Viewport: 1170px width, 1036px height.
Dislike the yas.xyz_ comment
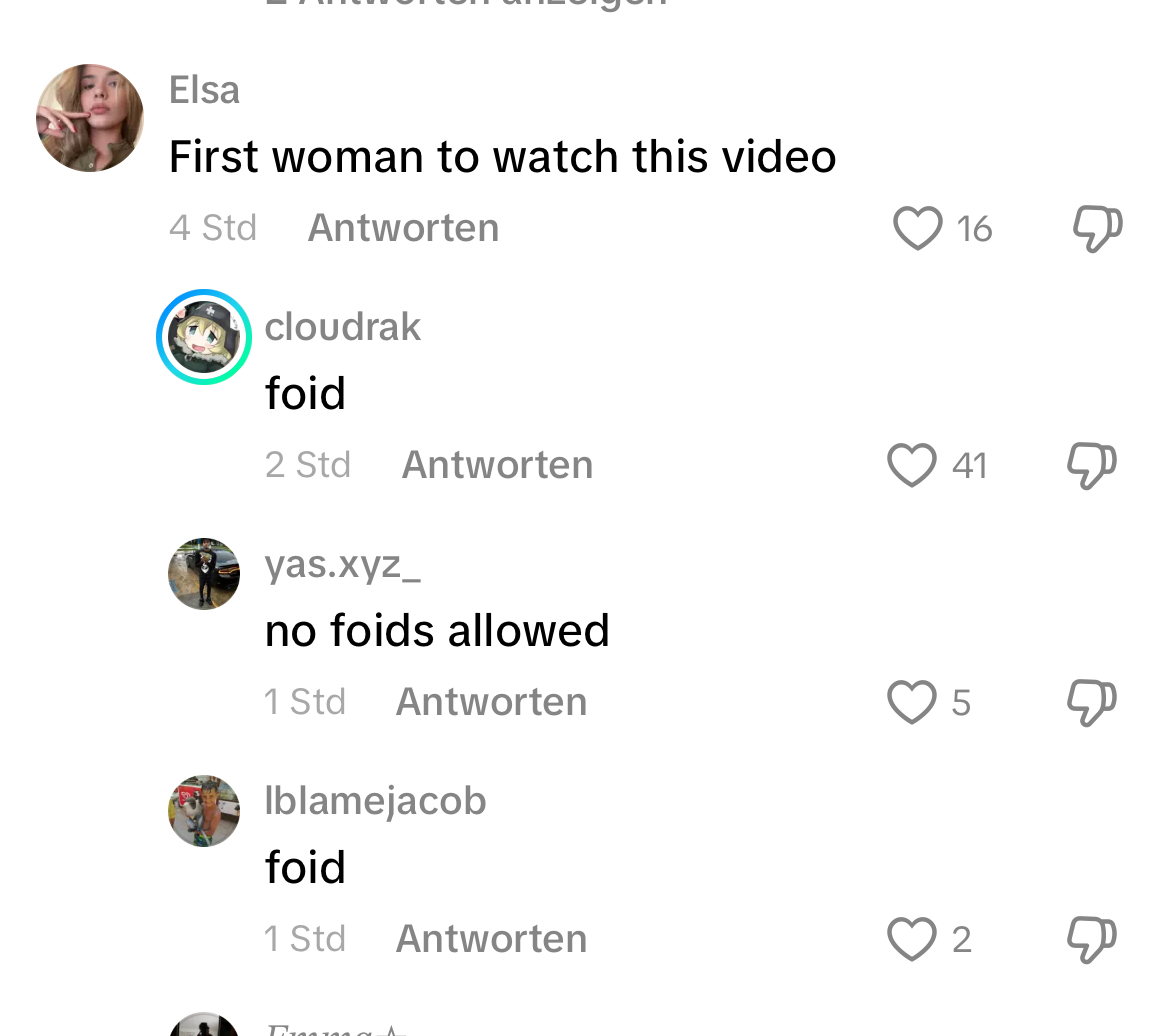1092,702
